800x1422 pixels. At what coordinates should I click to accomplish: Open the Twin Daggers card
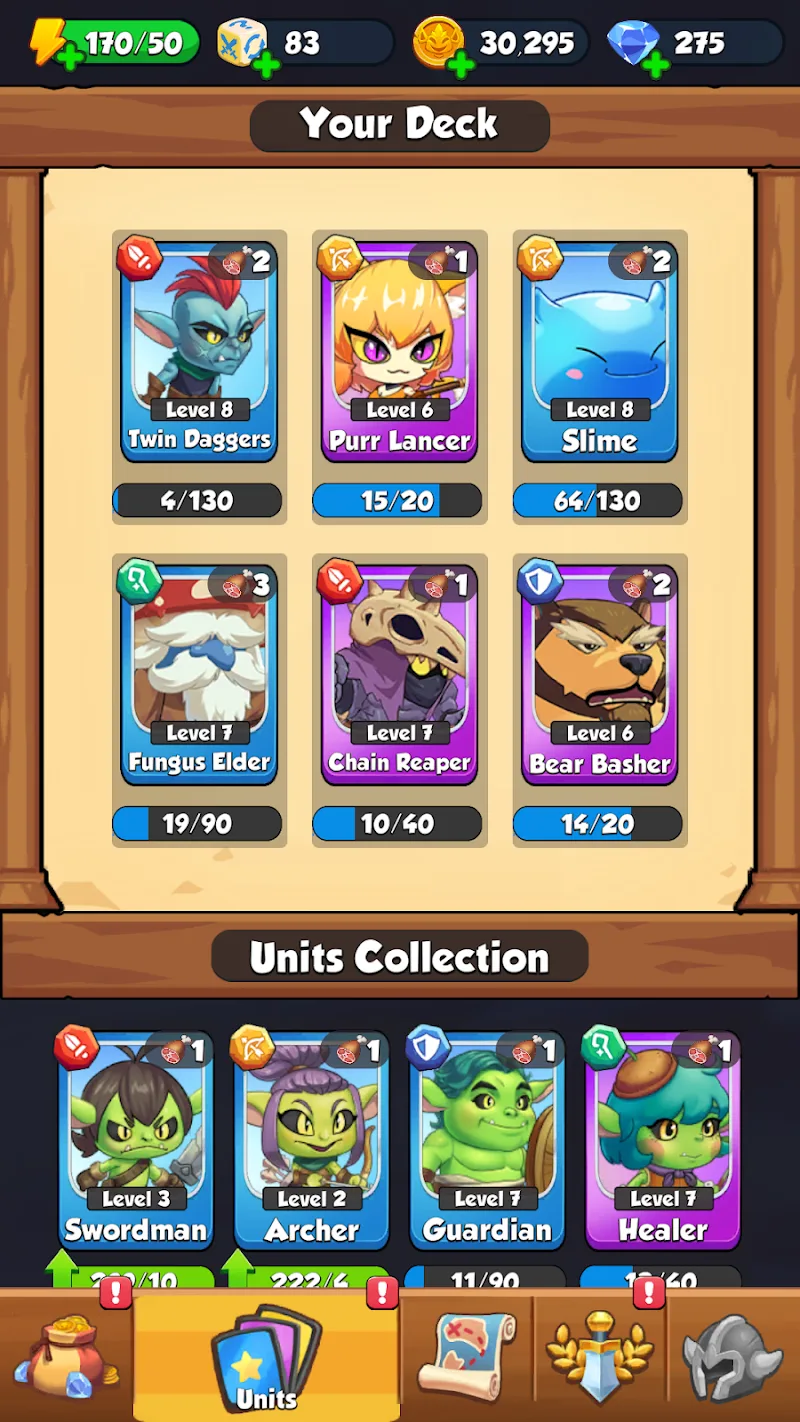coord(199,350)
